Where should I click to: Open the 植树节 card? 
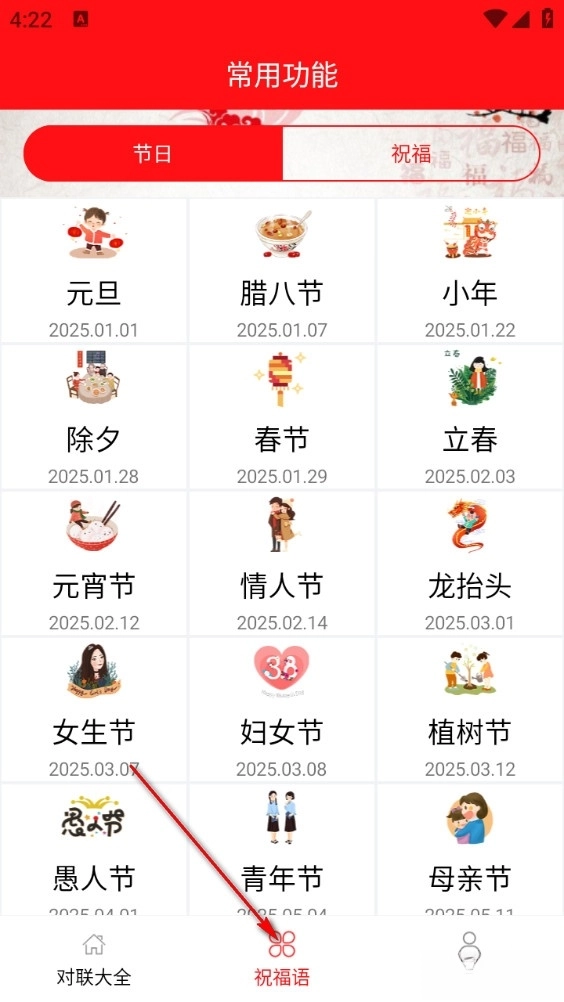[x=469, y=709]
